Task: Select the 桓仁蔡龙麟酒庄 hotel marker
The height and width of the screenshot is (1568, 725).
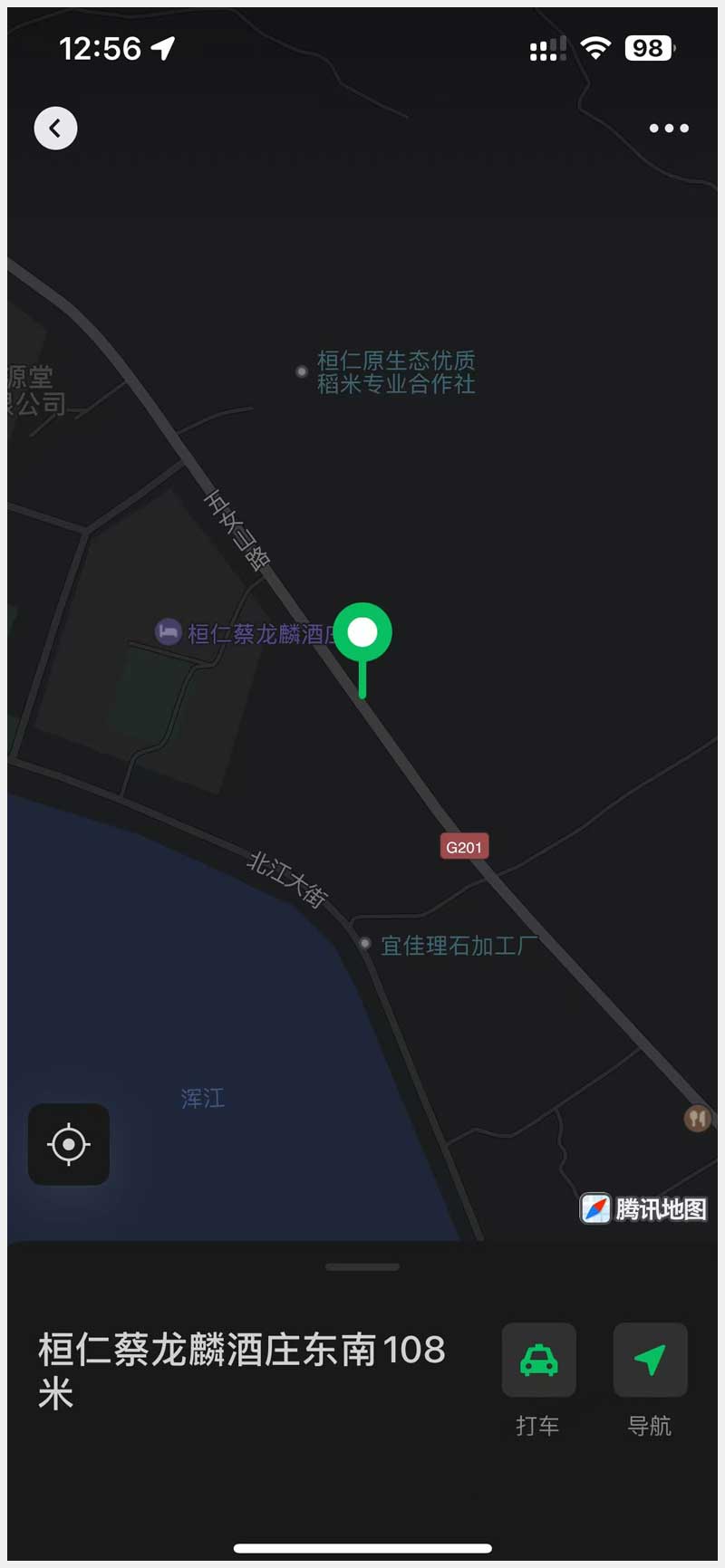Action: click(x=169, y=632)
